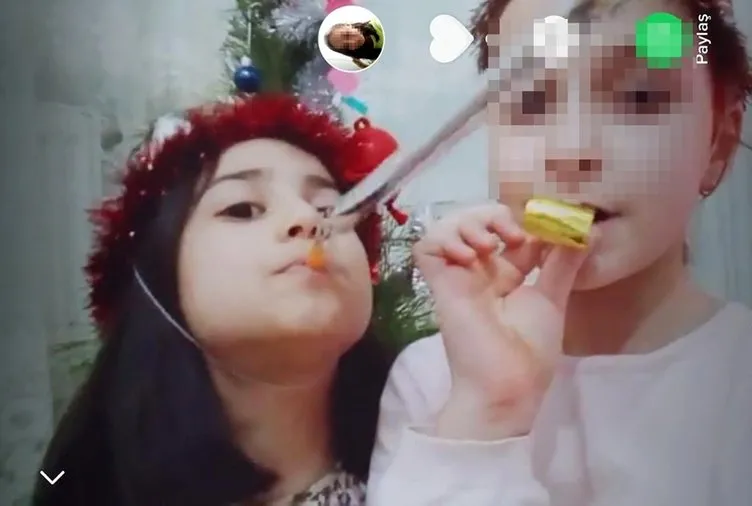
Task: Open the video creator's profile avatar
Action: pyautogui.click(x=350, y=39)
